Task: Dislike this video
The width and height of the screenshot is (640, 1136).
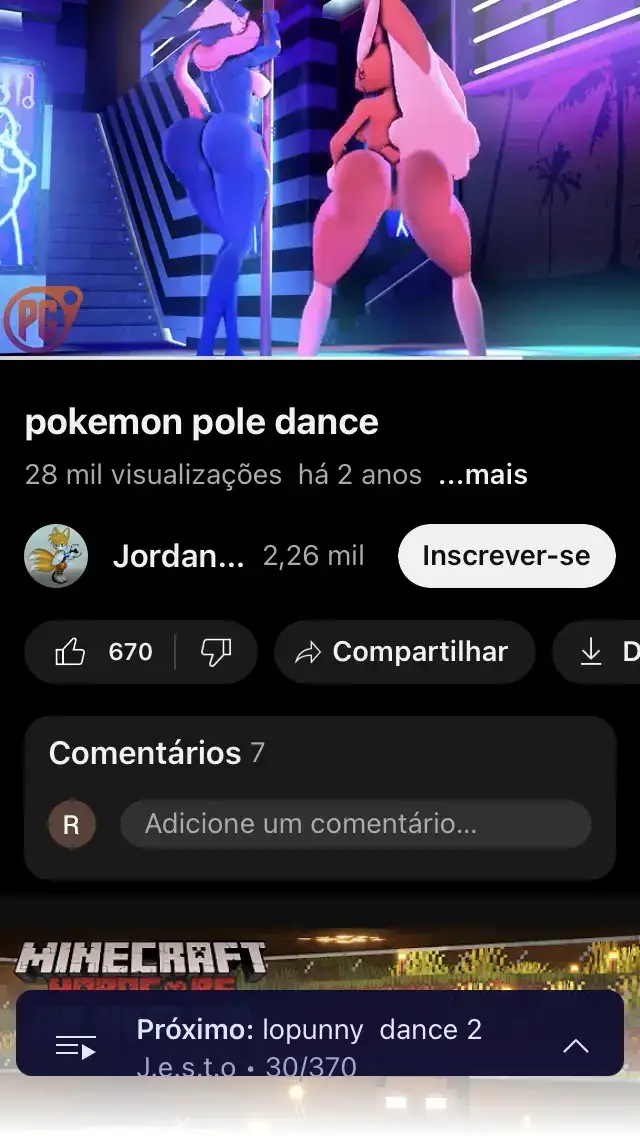Action: coord(216,652)
